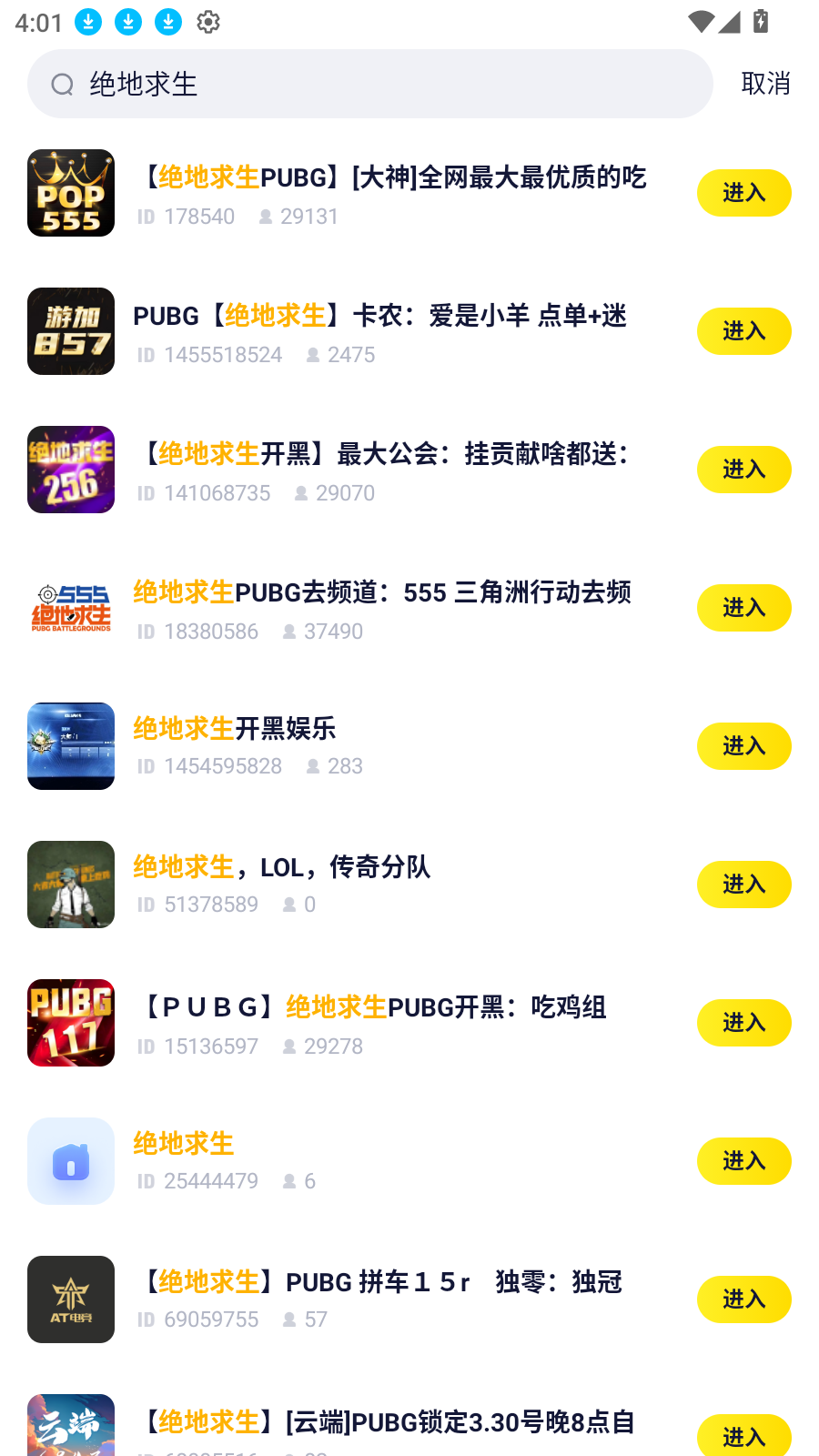Enter the 555 三角洲行动 channel

[743, 608]
